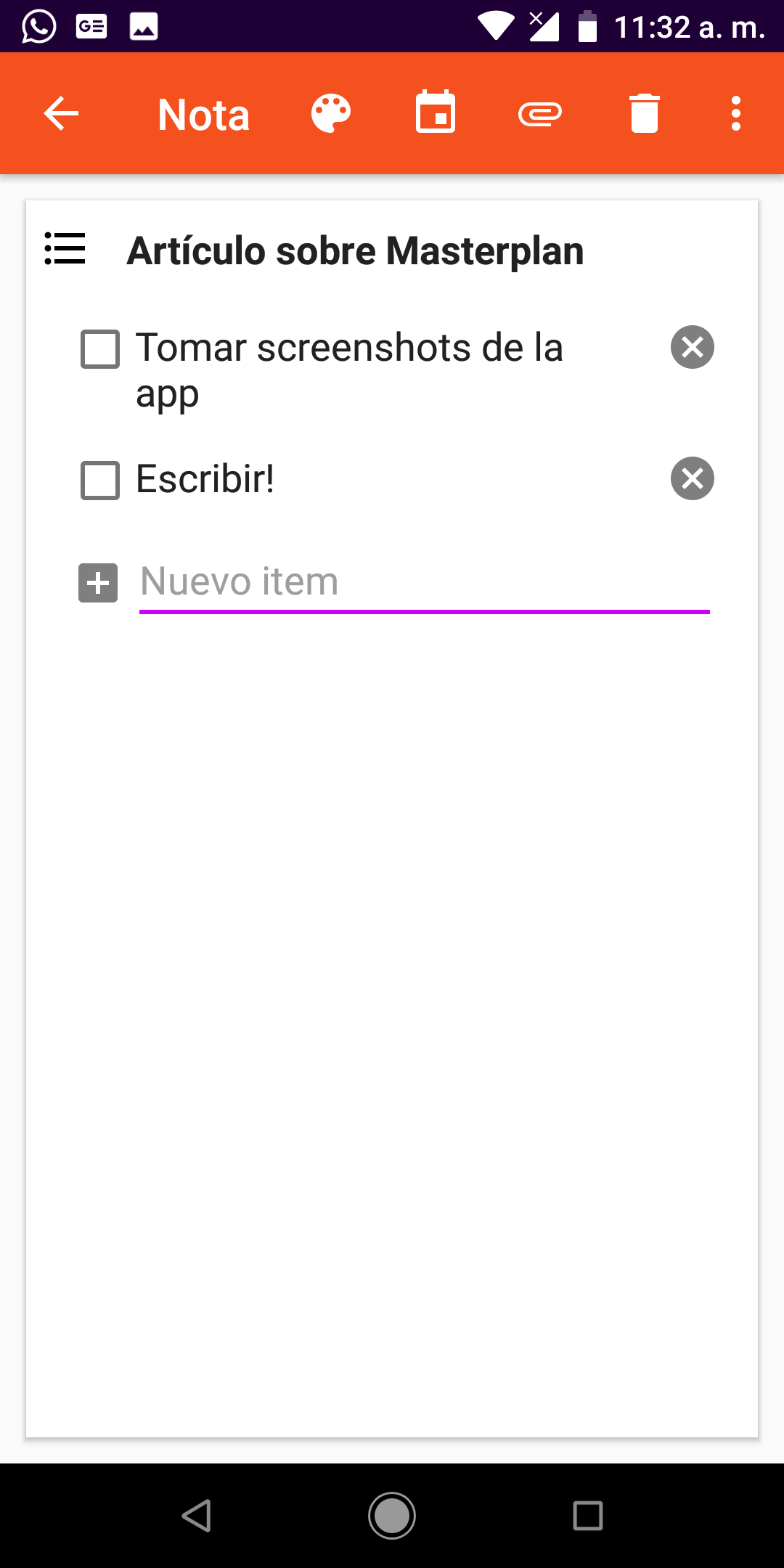
Task: Attach a file with the paperclip
Action: pos(540,114)
